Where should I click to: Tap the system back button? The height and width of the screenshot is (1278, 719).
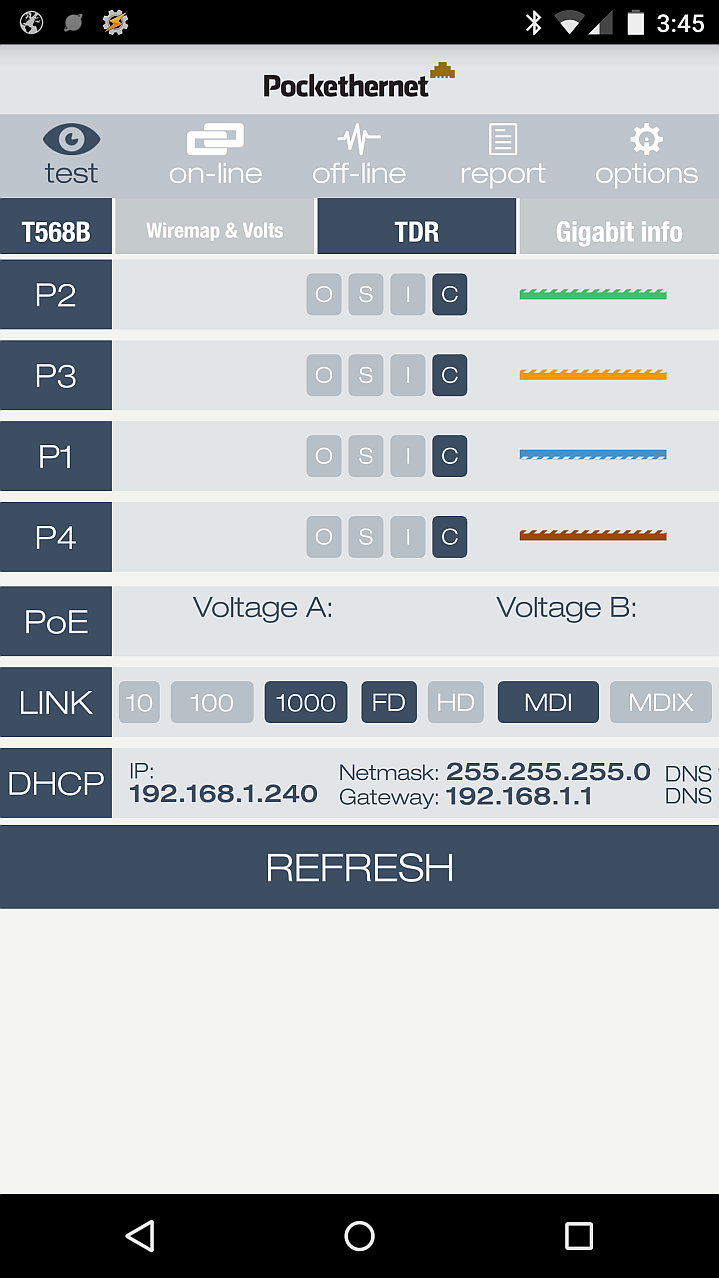pos(140,1236)
